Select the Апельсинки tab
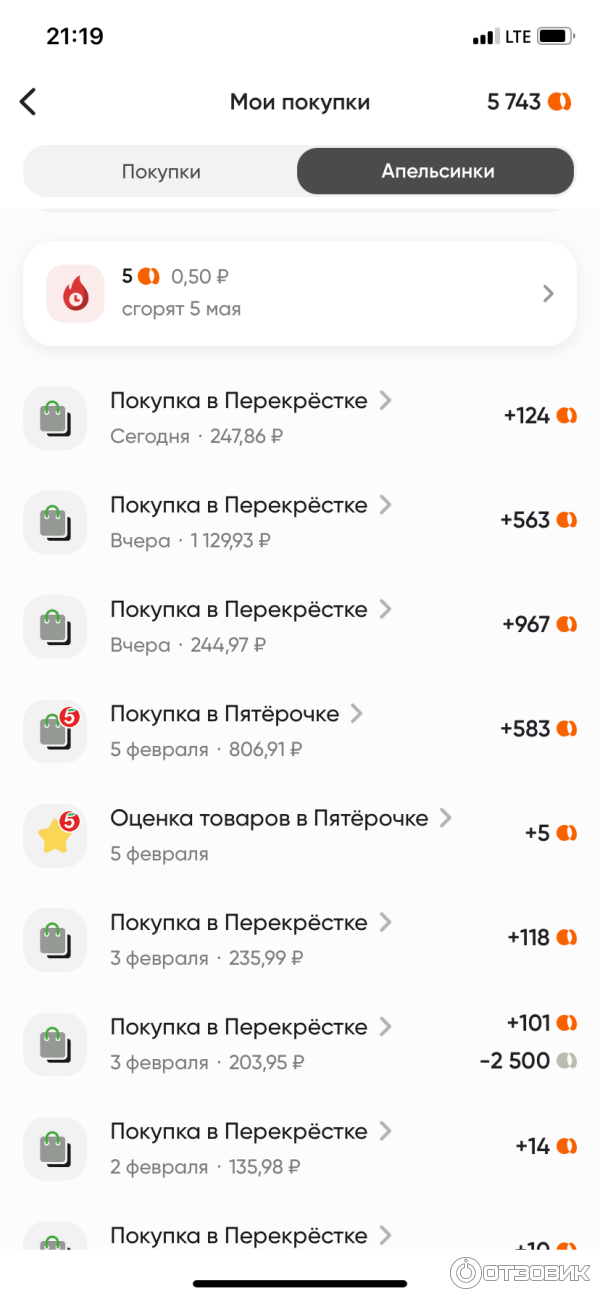The image size is (600, 1299). click(x=437, y=171)
